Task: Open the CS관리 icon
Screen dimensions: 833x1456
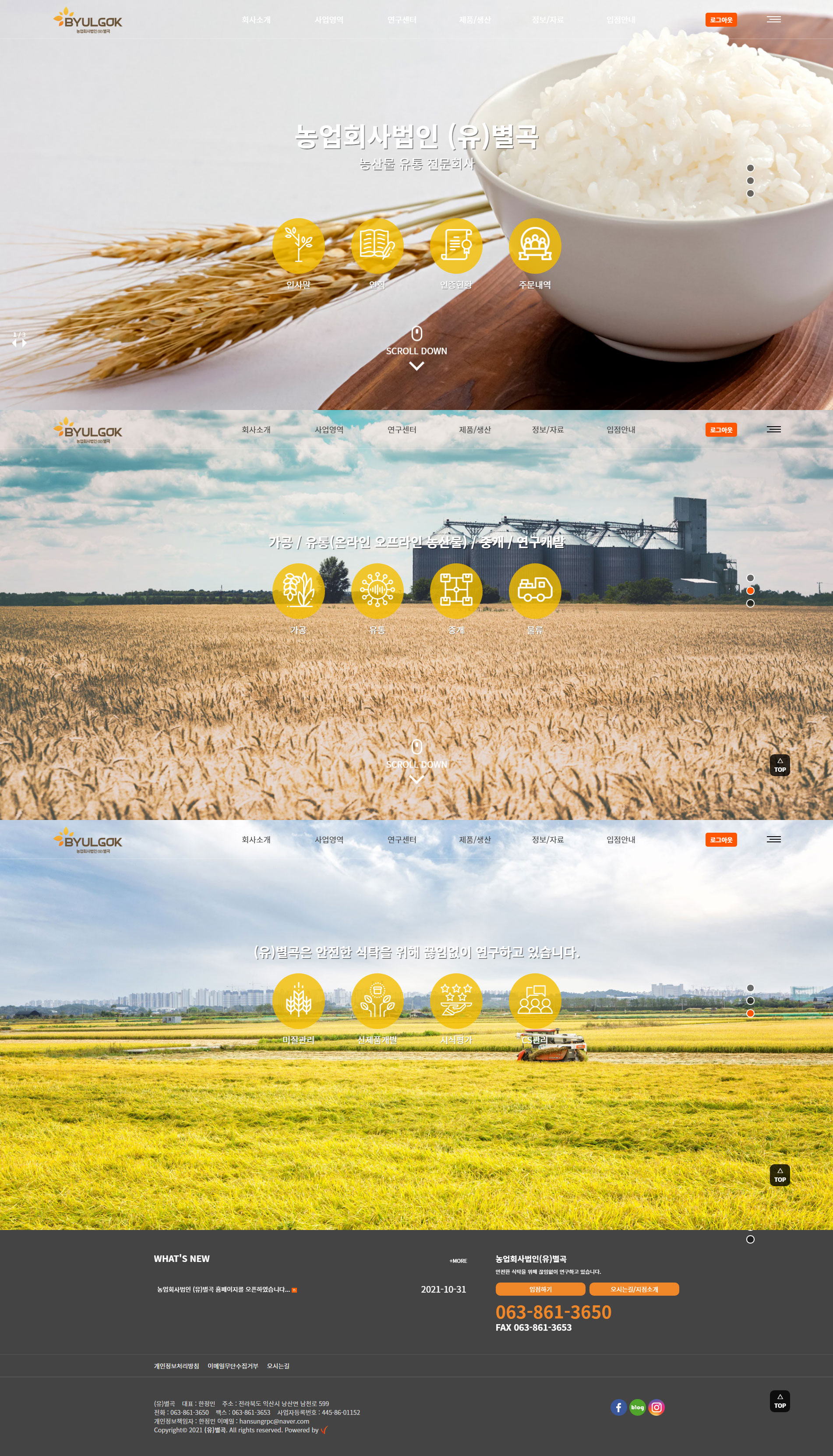Action: coord(535,1001)
